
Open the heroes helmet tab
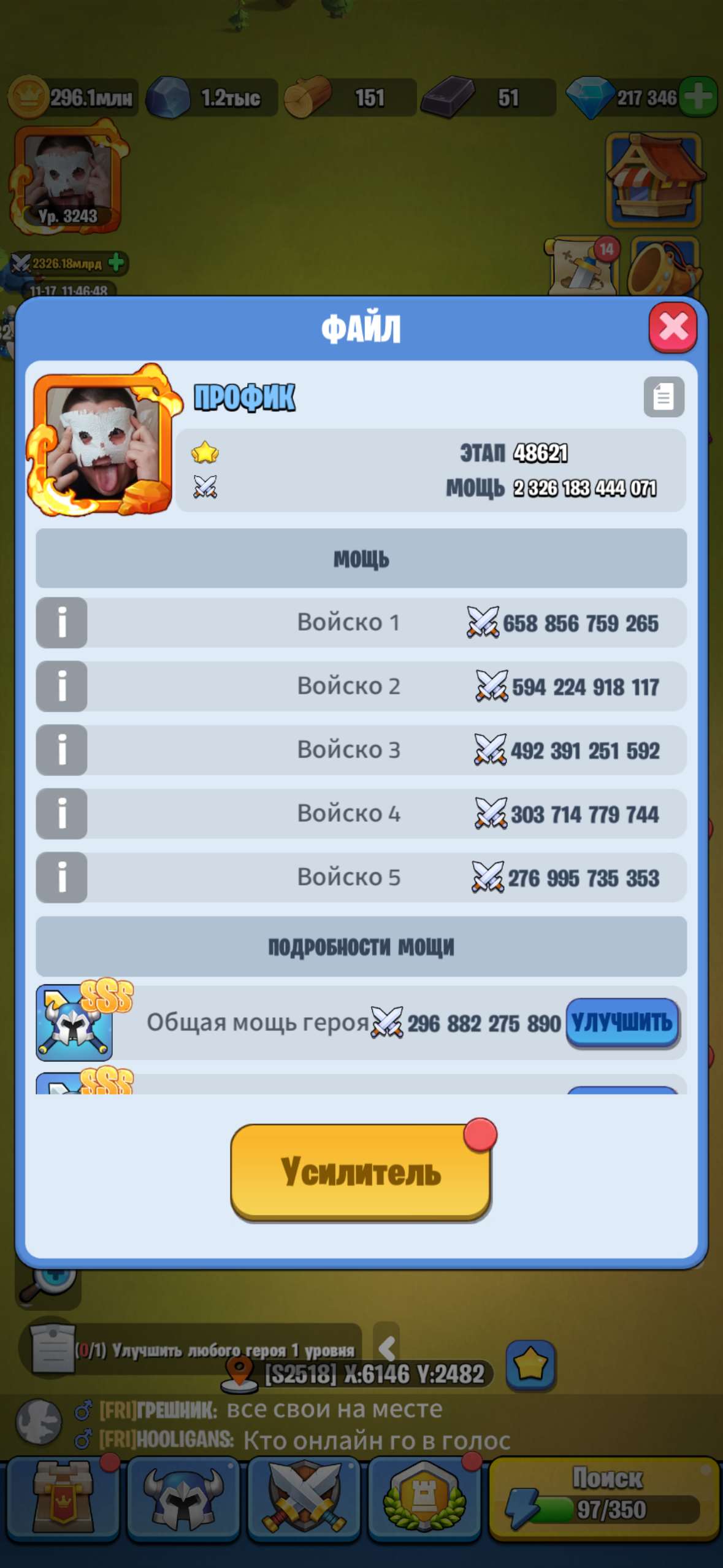coord(182,1499)
